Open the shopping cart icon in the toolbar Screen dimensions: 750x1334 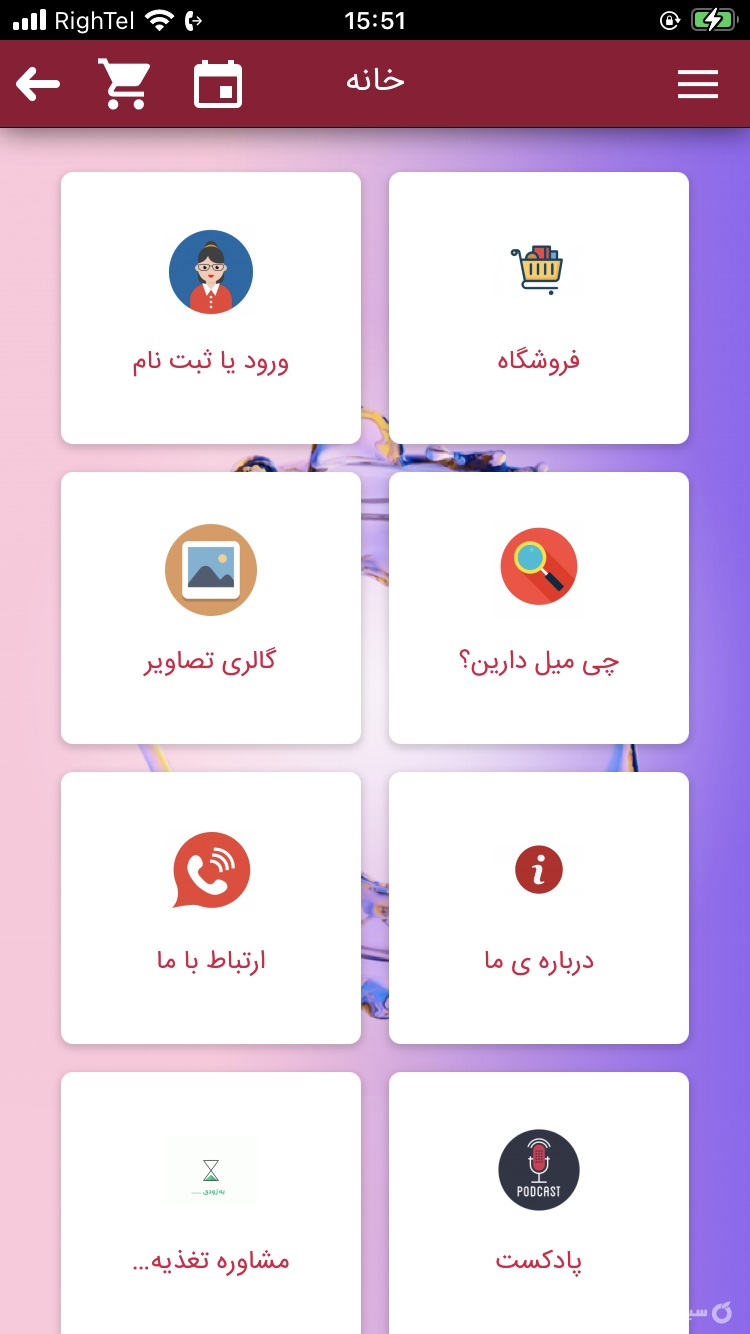[x=123, y=84]
